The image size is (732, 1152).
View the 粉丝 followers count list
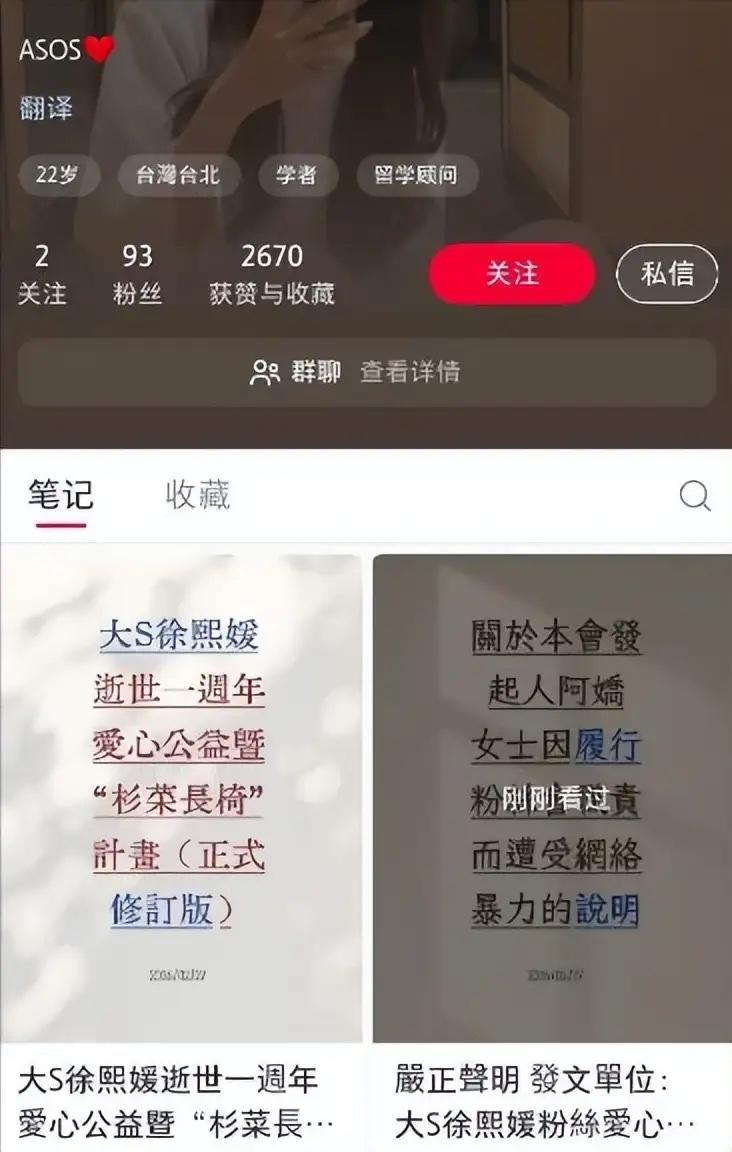coord(137,274)
